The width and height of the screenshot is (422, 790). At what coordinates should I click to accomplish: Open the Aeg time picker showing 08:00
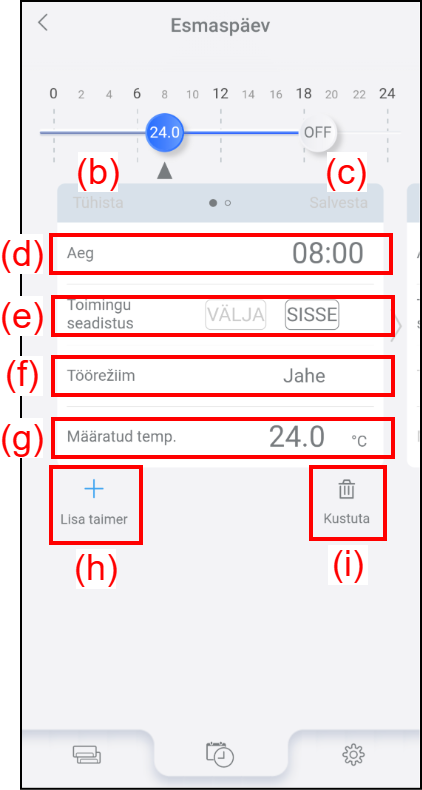(221, 254)
